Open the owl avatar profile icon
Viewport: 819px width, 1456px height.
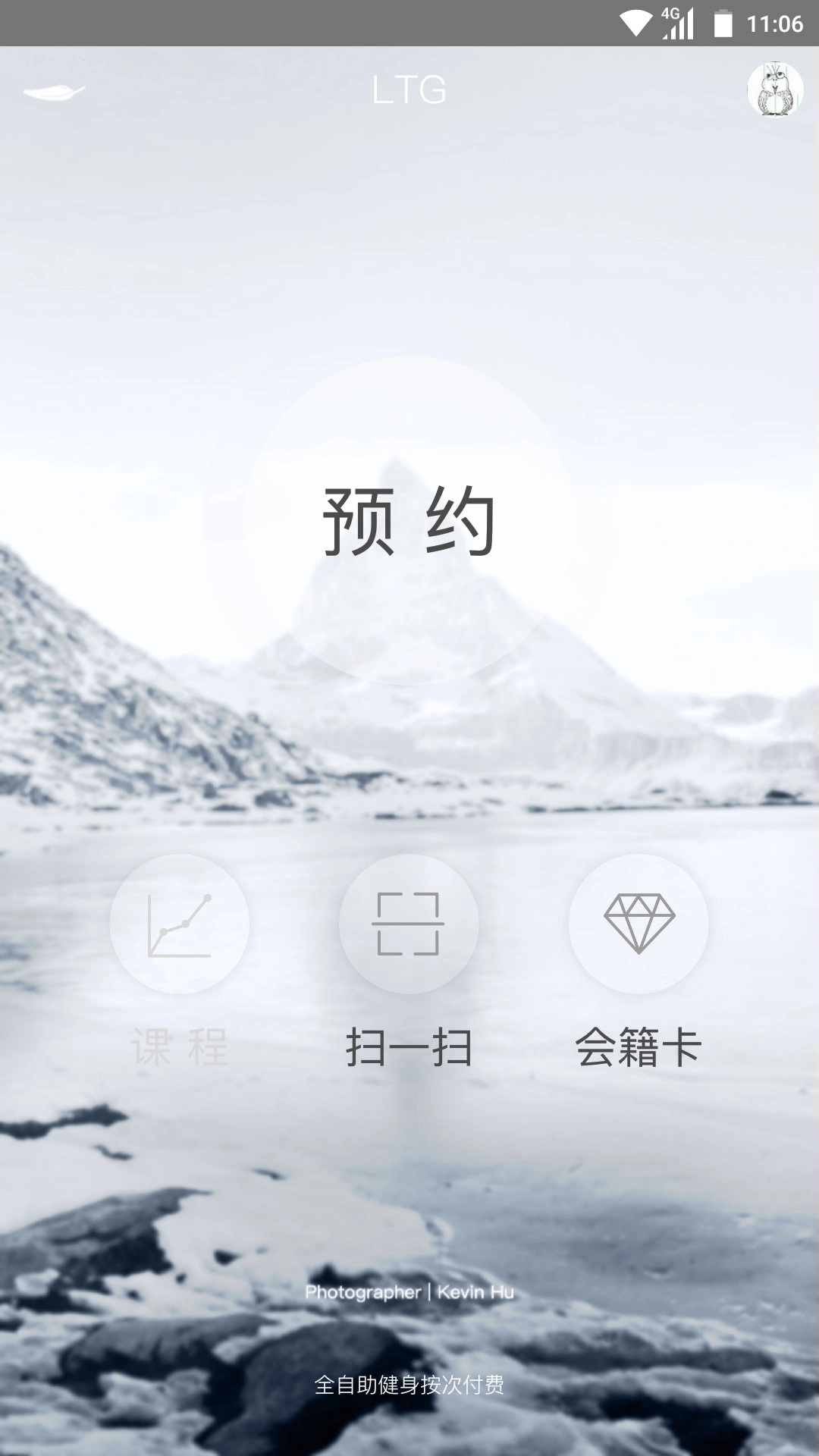point(774,89)
